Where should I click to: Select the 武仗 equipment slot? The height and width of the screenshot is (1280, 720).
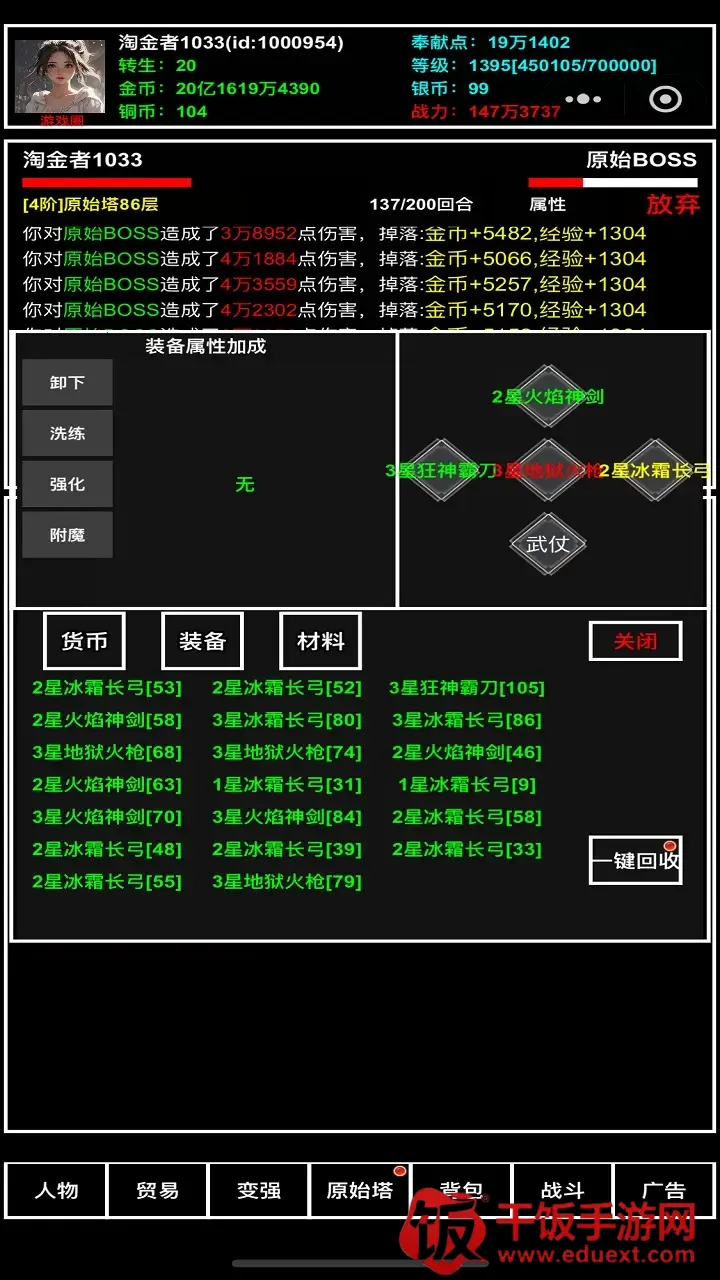tap(547, 544)
